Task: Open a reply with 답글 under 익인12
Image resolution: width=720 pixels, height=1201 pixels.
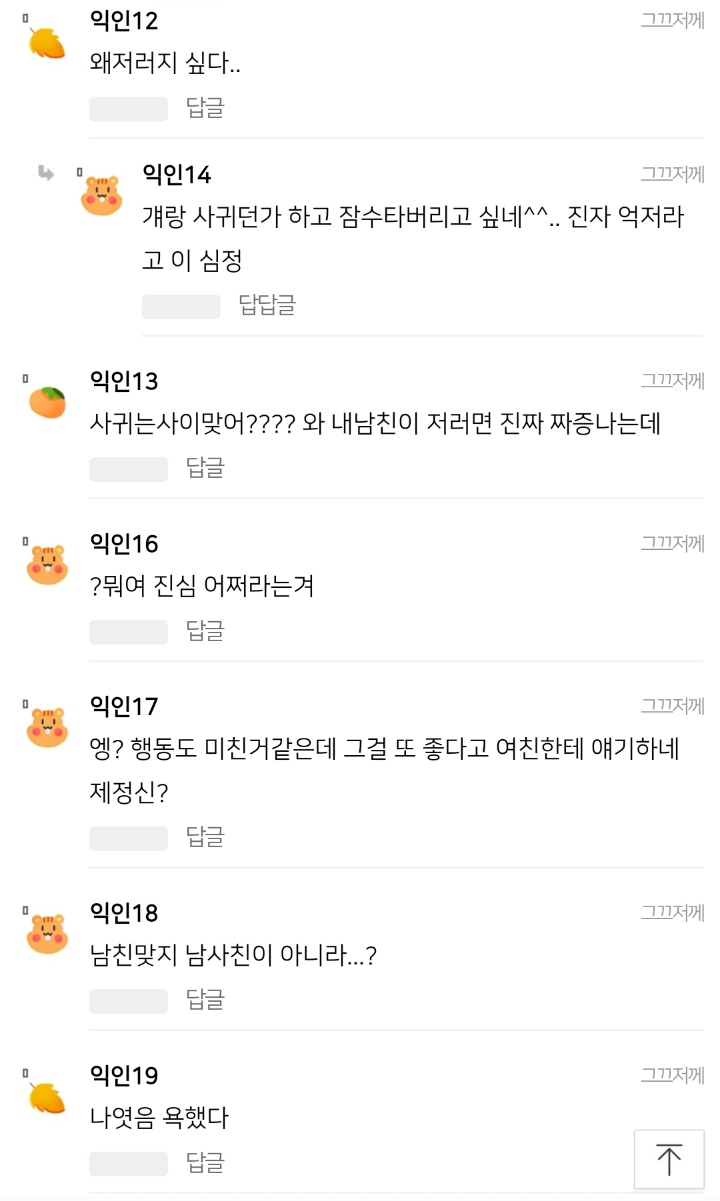Action: pyautogui.click(x=202, y=109)
